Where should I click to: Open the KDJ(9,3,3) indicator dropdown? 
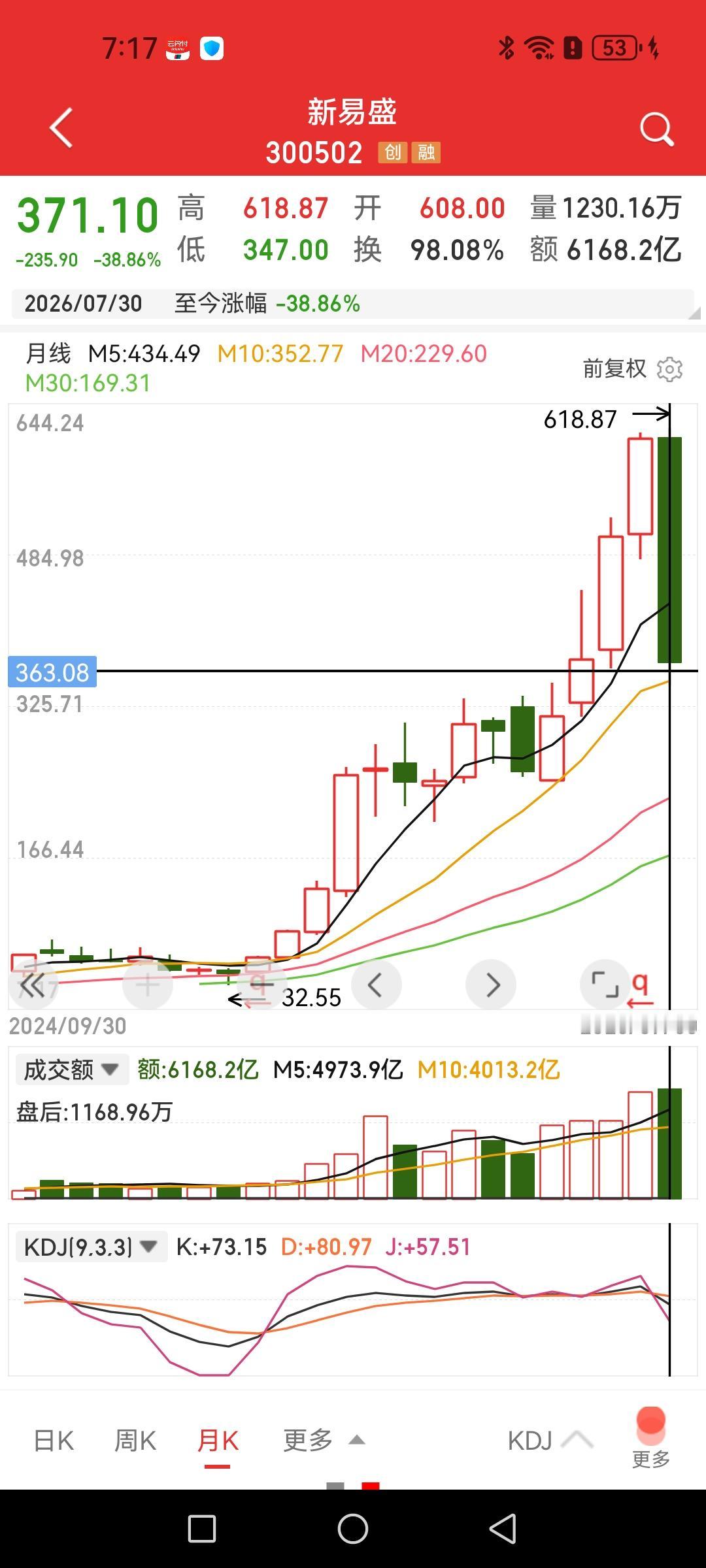(x=91, y=1247)
